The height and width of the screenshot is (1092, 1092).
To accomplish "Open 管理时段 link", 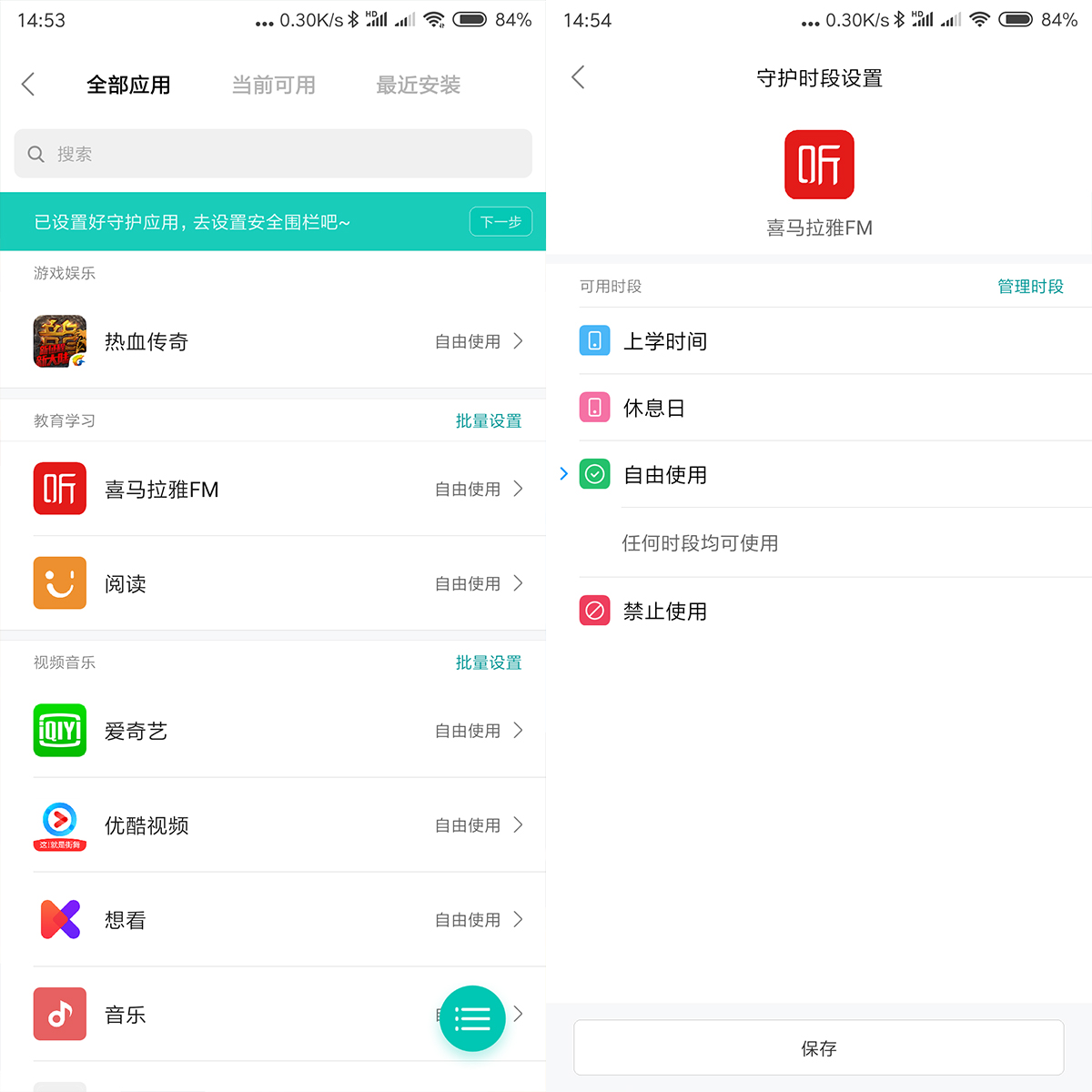I will point(1029,287).
